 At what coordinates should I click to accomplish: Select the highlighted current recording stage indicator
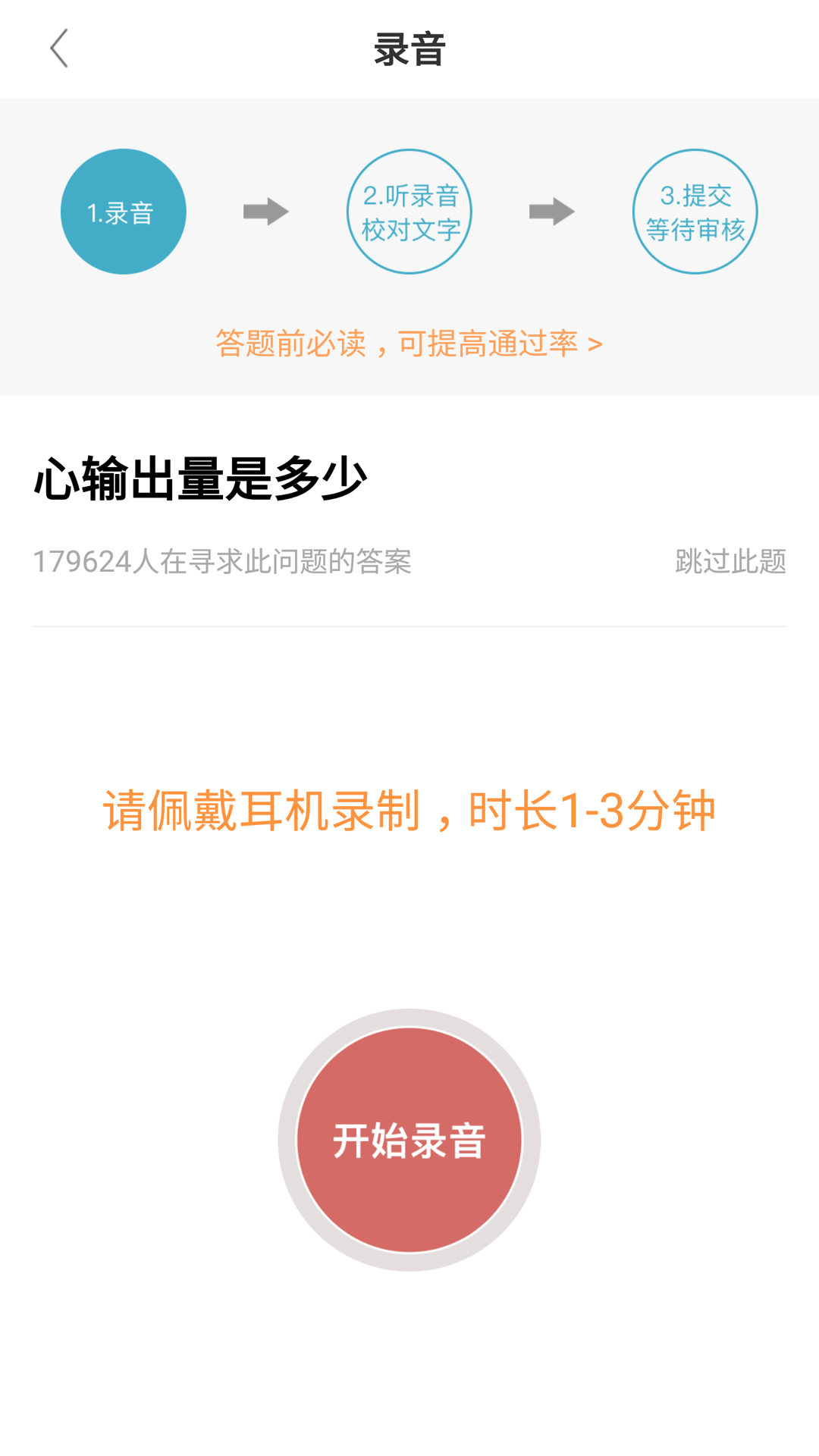(x=123, y=211)
